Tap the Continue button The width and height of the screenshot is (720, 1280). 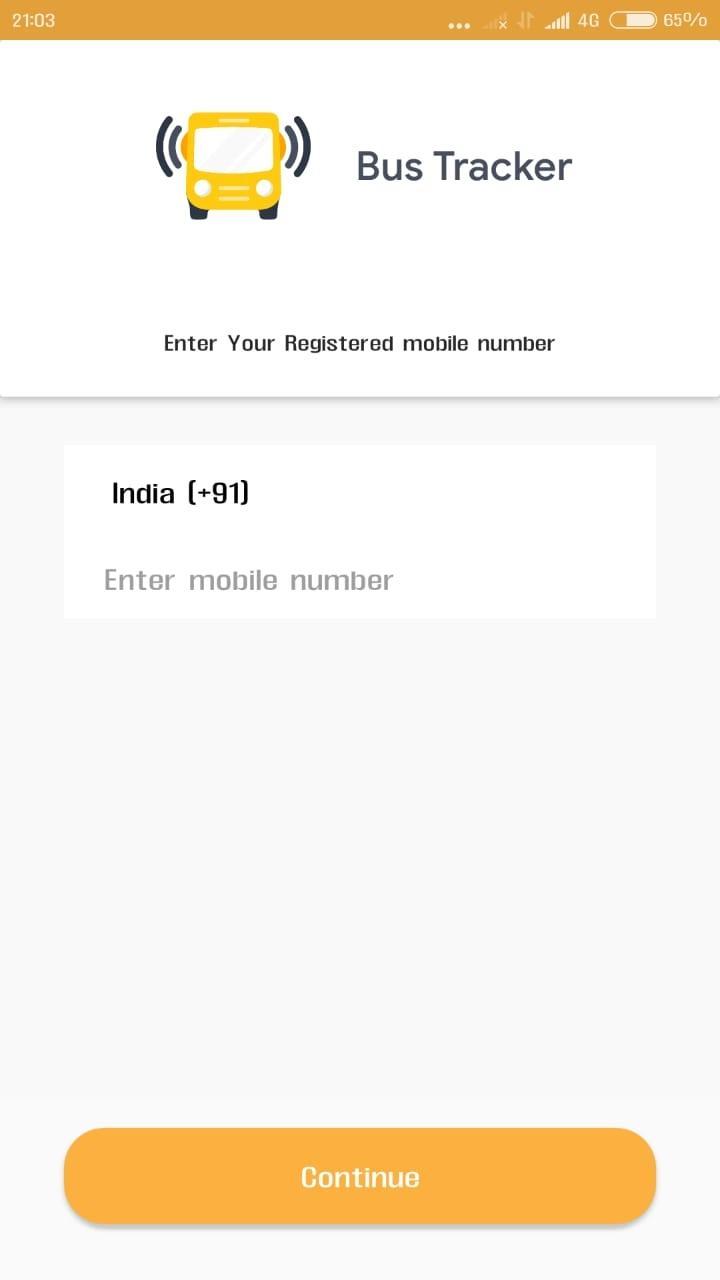[x=360, y=1176]
